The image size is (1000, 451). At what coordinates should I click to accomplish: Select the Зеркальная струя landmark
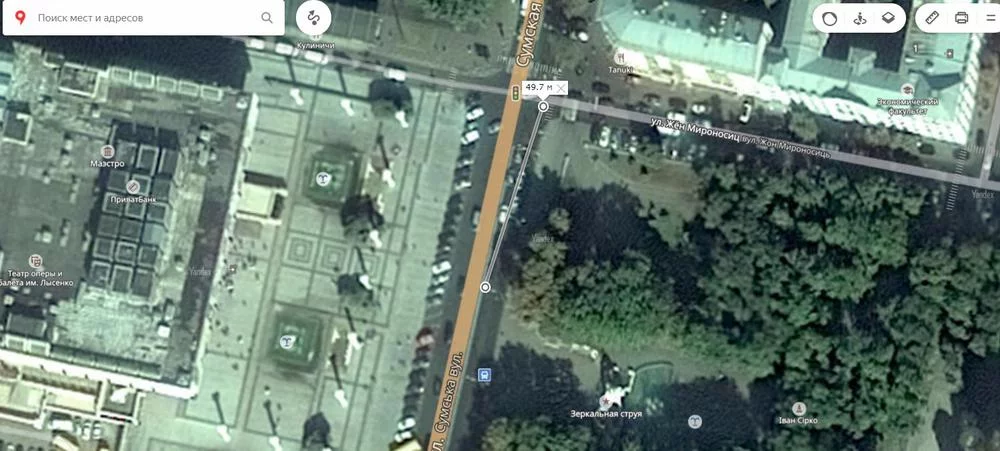point(605,400)
